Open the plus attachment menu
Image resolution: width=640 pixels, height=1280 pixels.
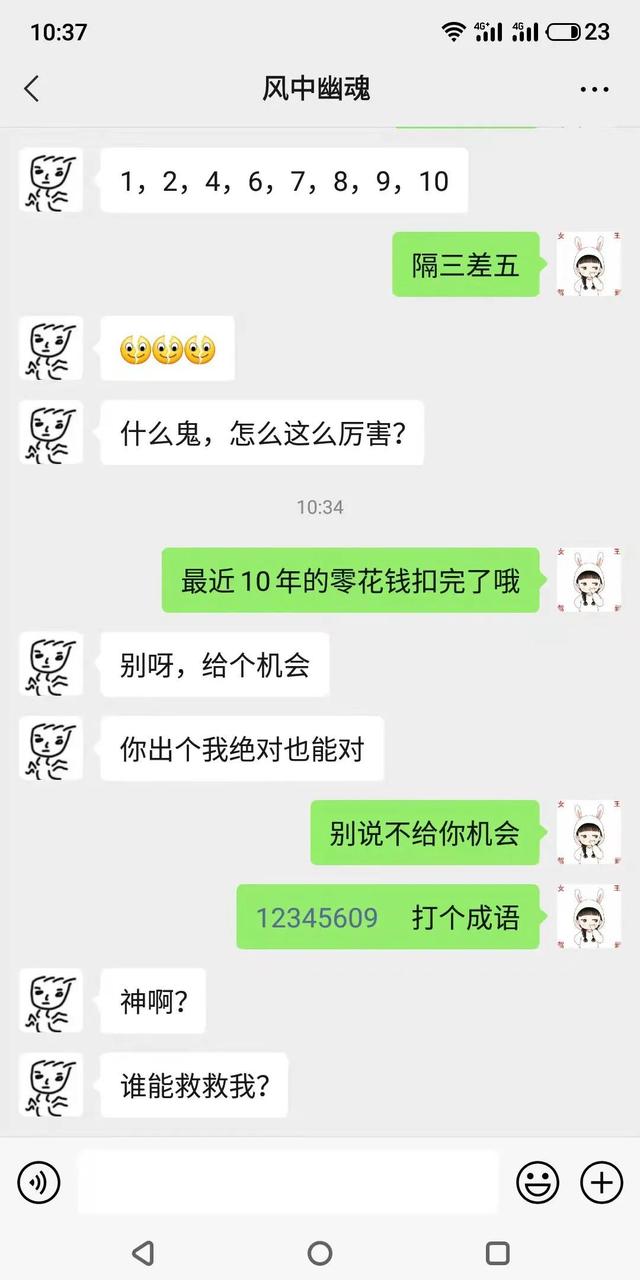click(x=601, y=1183)
